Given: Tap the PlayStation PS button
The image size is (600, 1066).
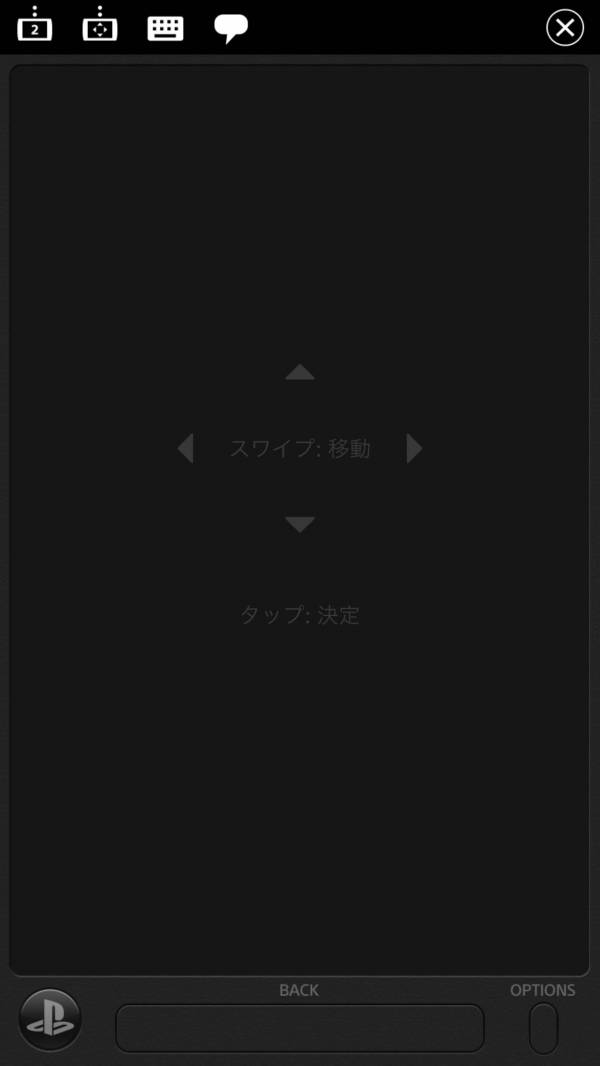Looking at the screenshot, I should [x=50, y=1020].
